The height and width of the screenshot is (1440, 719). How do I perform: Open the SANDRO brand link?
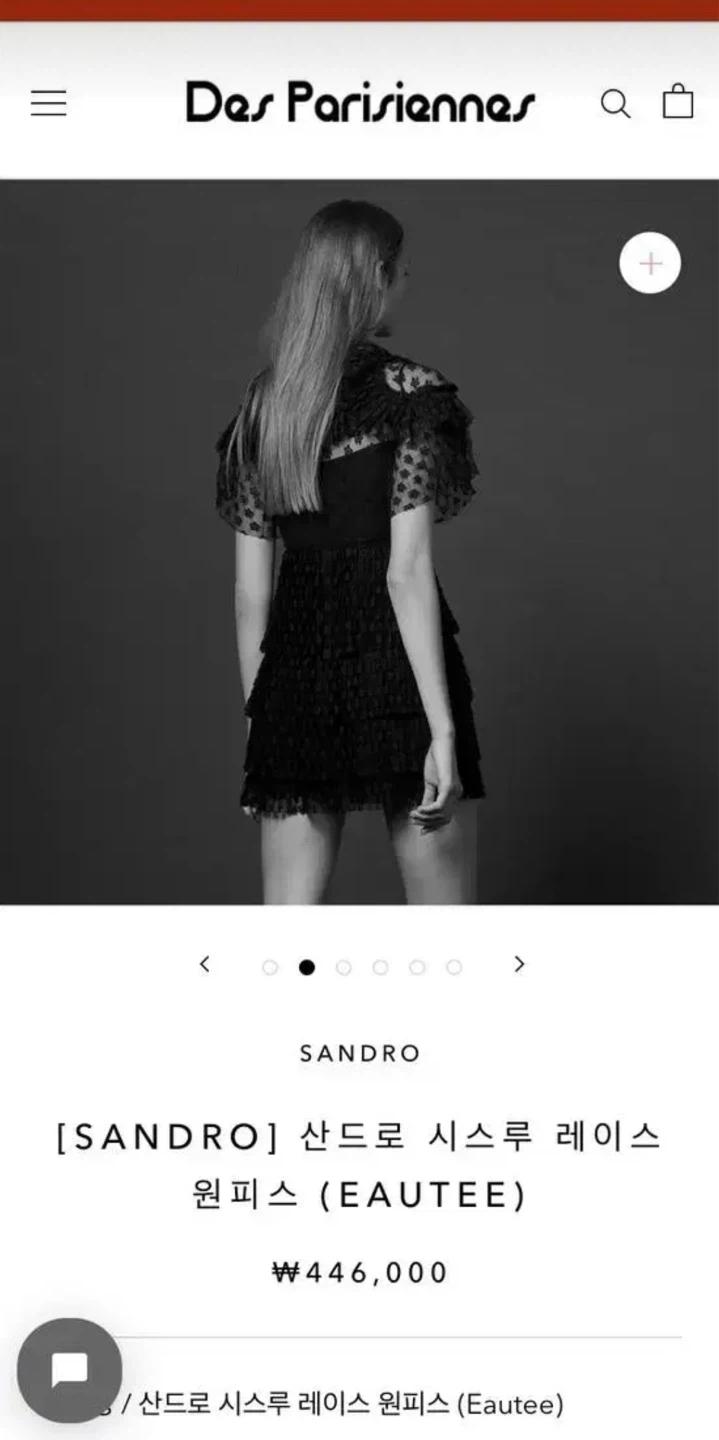[x=360, y=1053]
